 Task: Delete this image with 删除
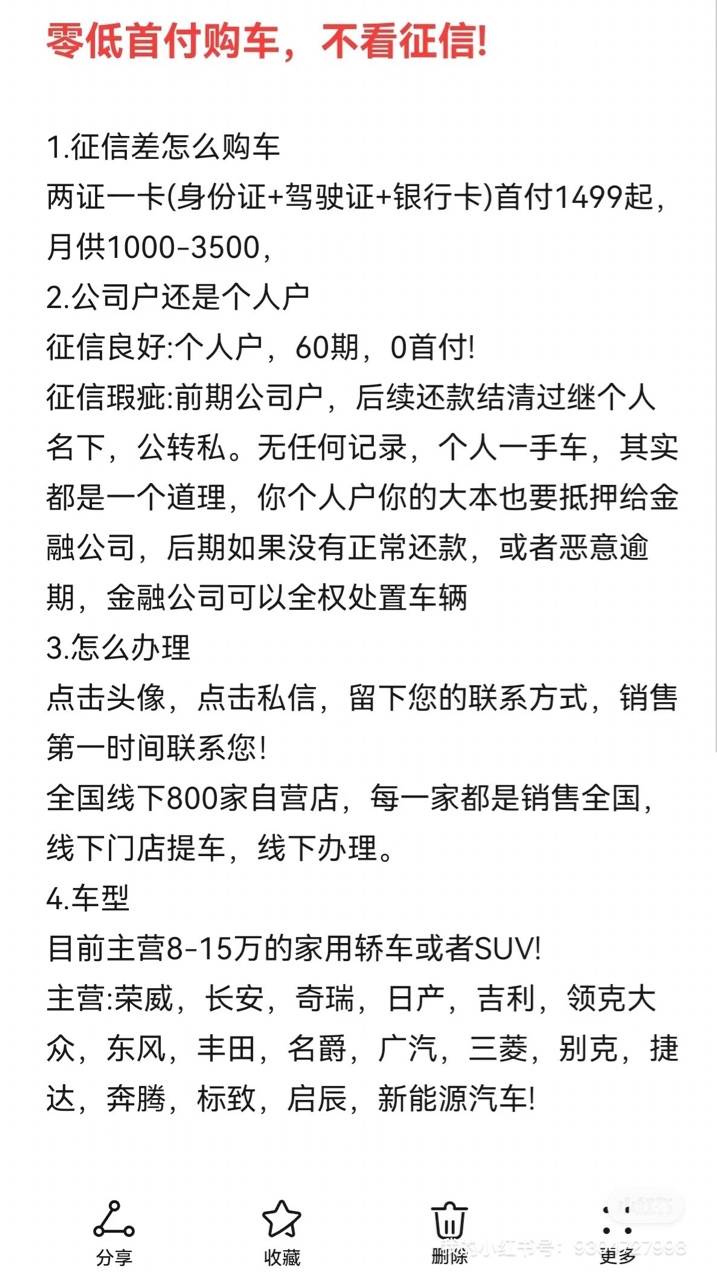click(x=449, y=1230)
